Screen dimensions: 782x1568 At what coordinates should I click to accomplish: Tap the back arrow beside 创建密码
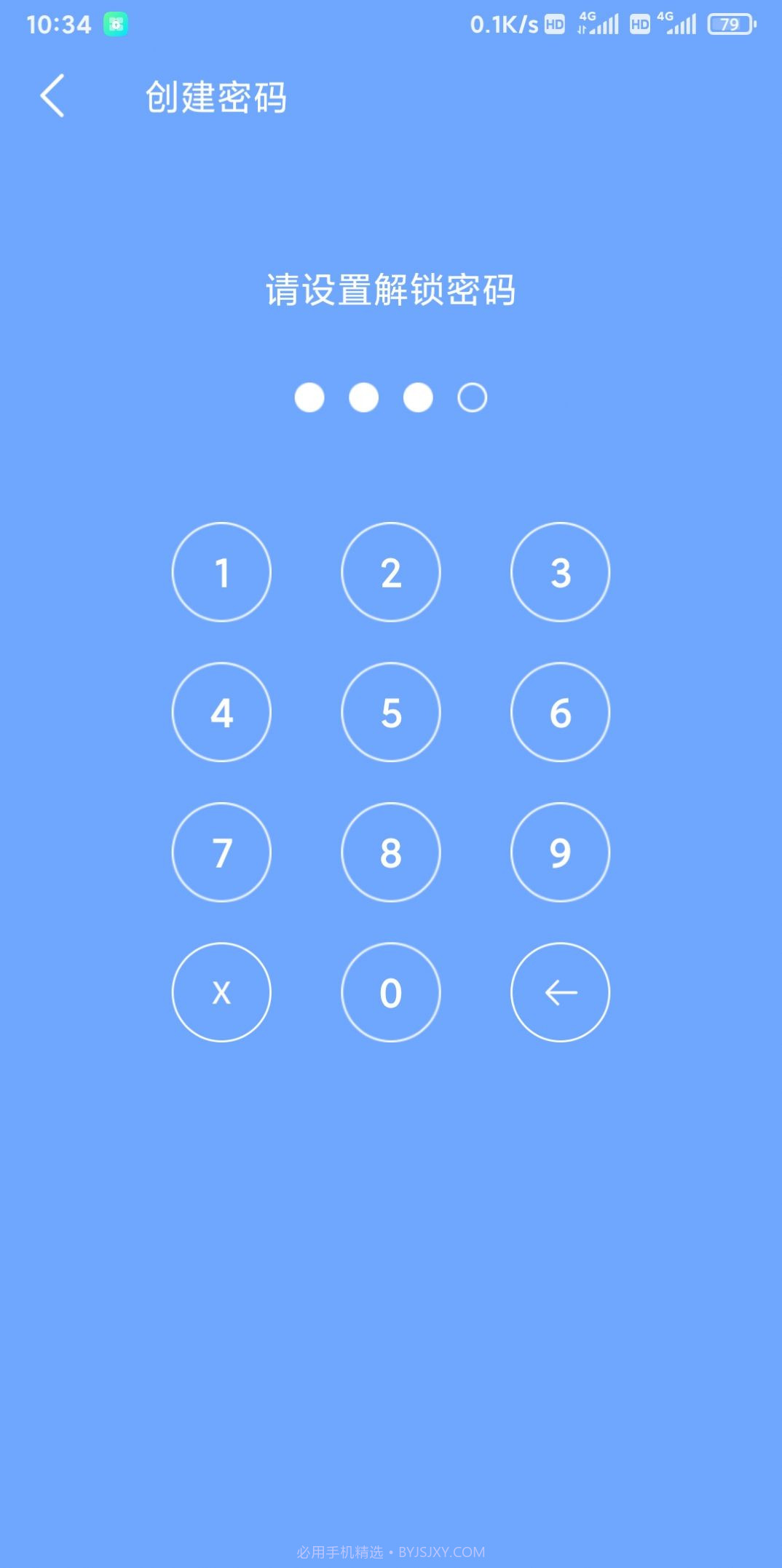click(x=52, y=95)
